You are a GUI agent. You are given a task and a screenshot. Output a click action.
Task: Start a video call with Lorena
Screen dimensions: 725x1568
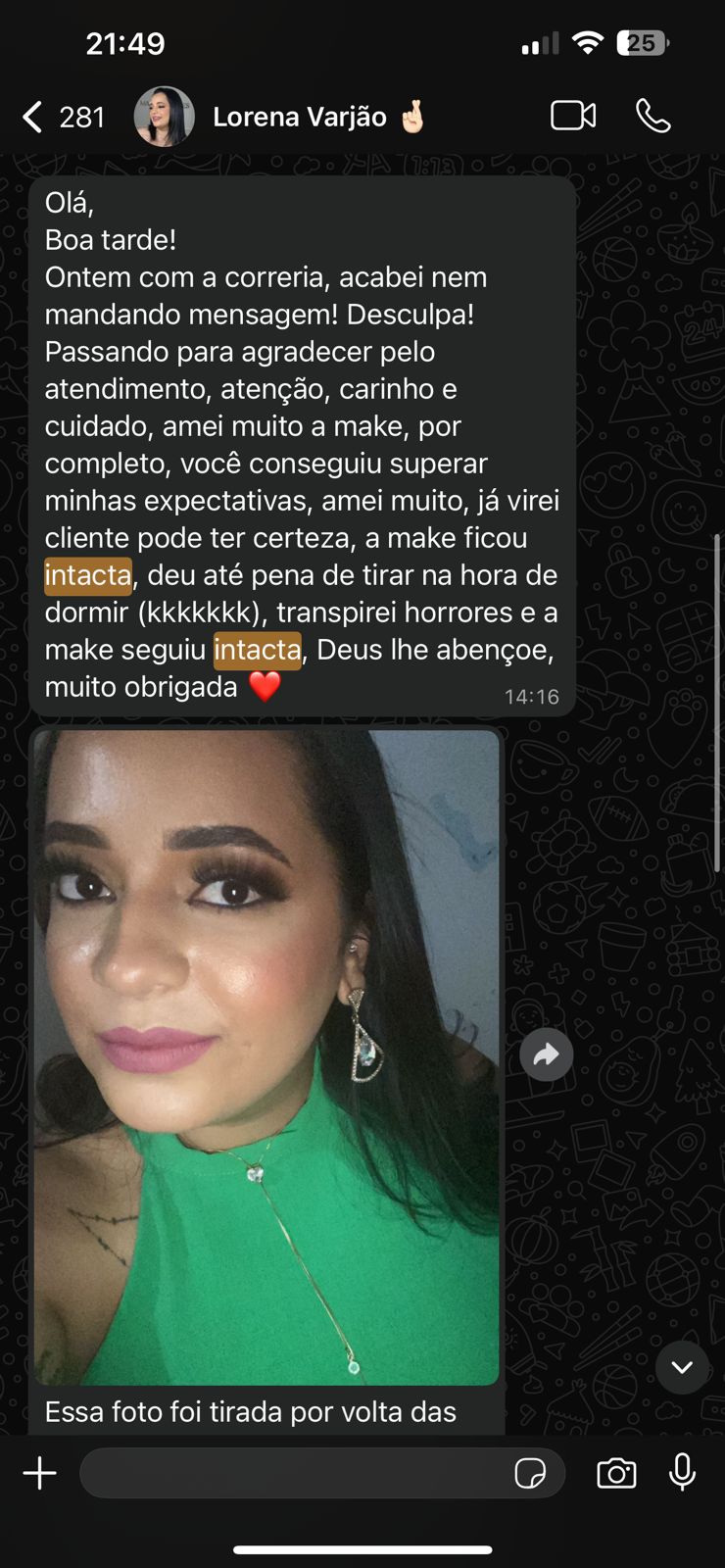click(x=573, y=116)
